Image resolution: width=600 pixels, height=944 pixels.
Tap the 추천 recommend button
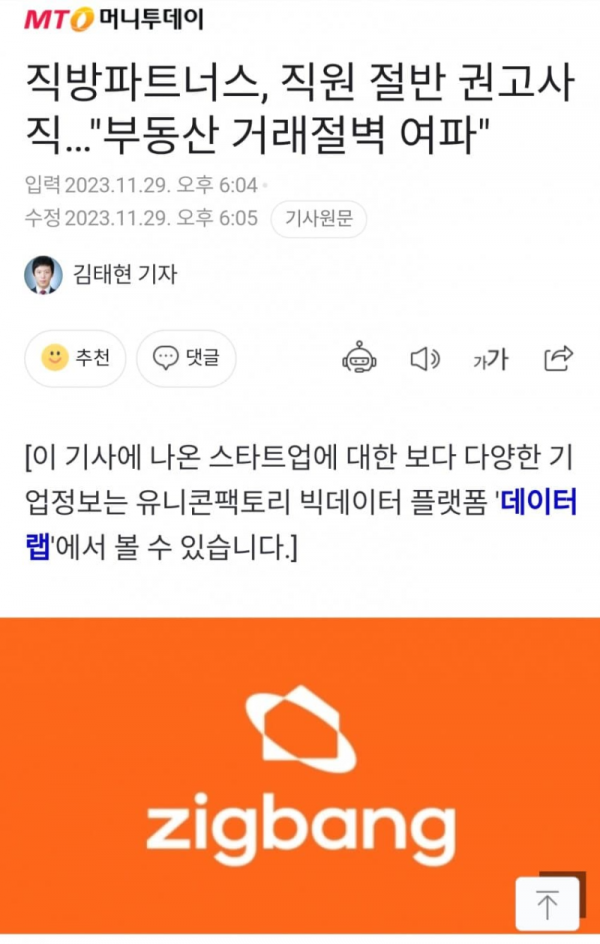tap(75, 357)
